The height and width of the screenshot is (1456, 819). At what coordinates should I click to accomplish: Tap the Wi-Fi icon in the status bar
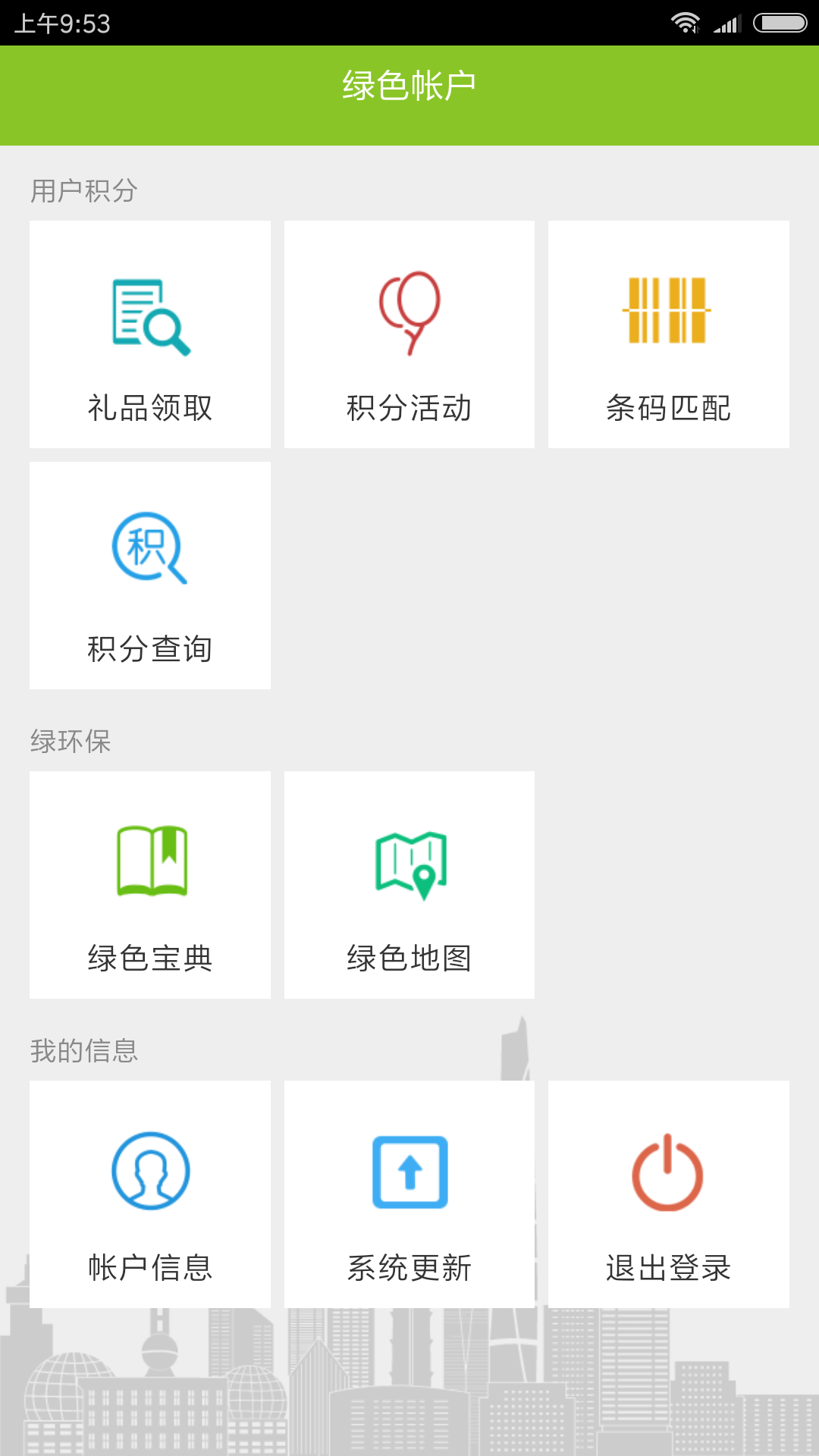(686, 23)
